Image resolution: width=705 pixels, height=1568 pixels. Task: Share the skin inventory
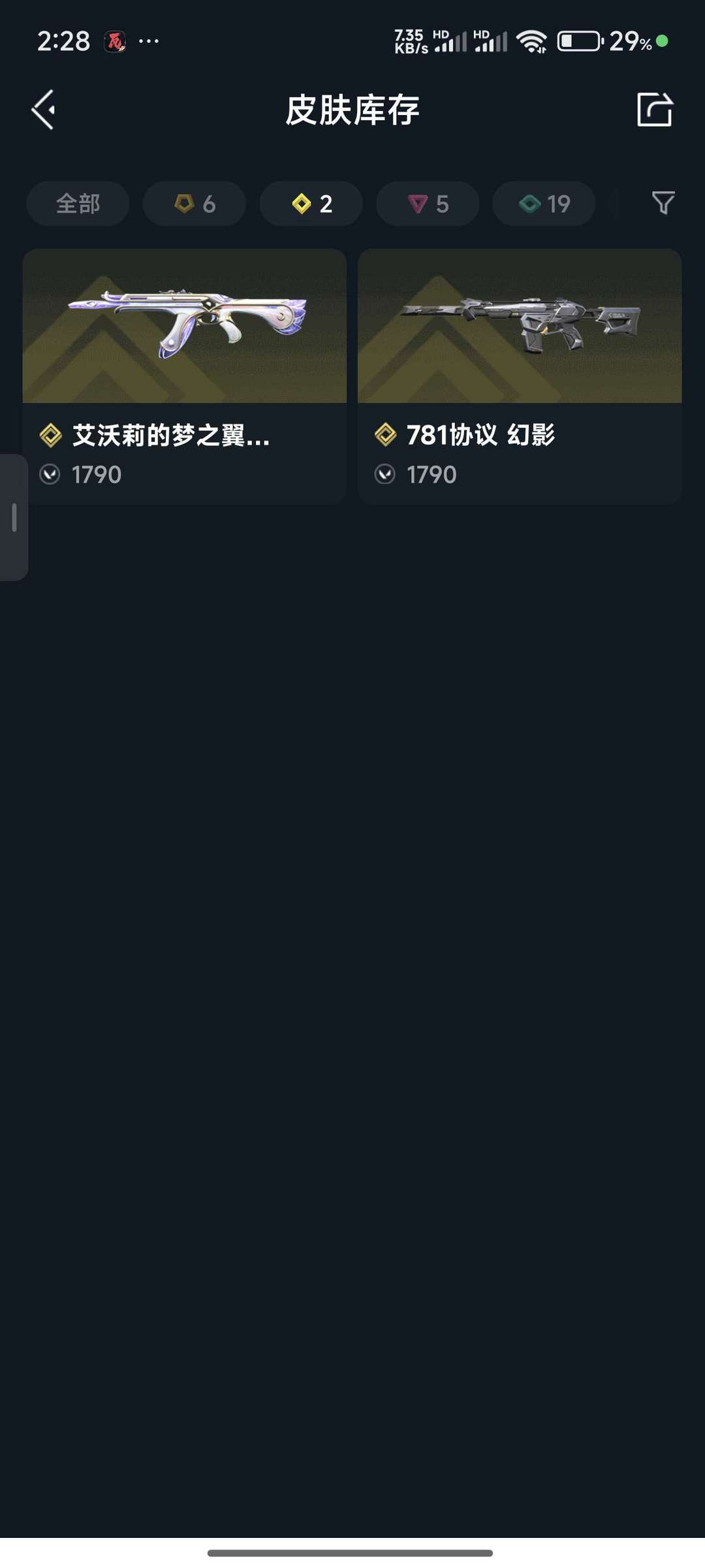[x=654, y=110]
